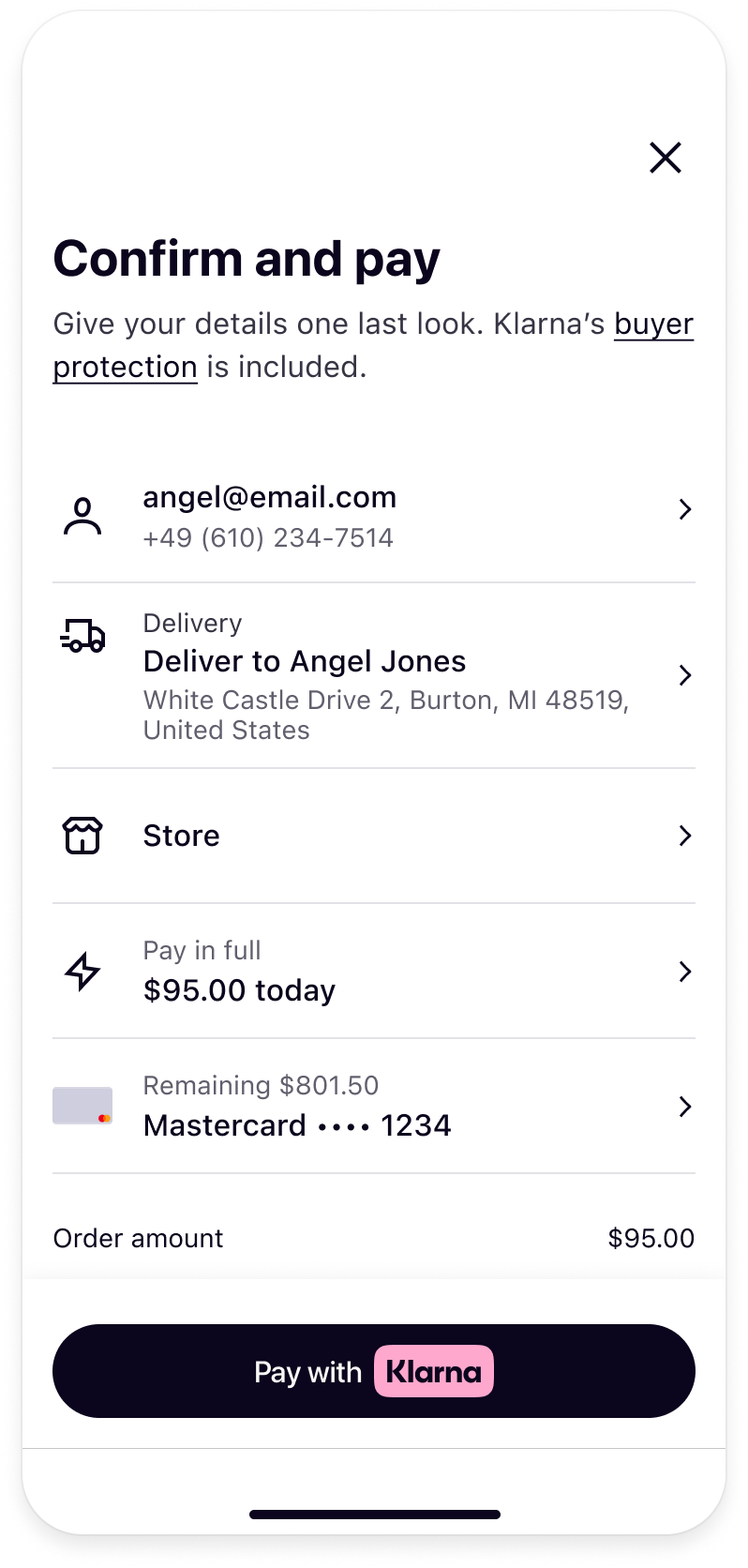Edit contact details angel@email.com

tap(373, 515)
